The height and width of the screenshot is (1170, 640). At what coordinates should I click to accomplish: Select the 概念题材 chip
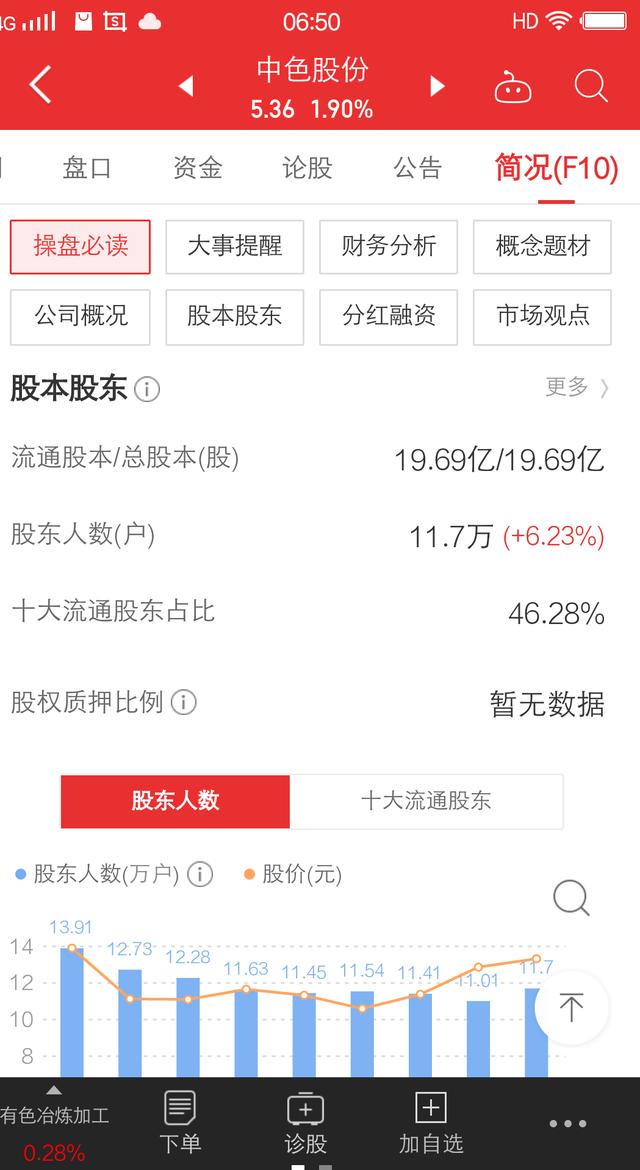pyautogui.click(x=542, y=247)
